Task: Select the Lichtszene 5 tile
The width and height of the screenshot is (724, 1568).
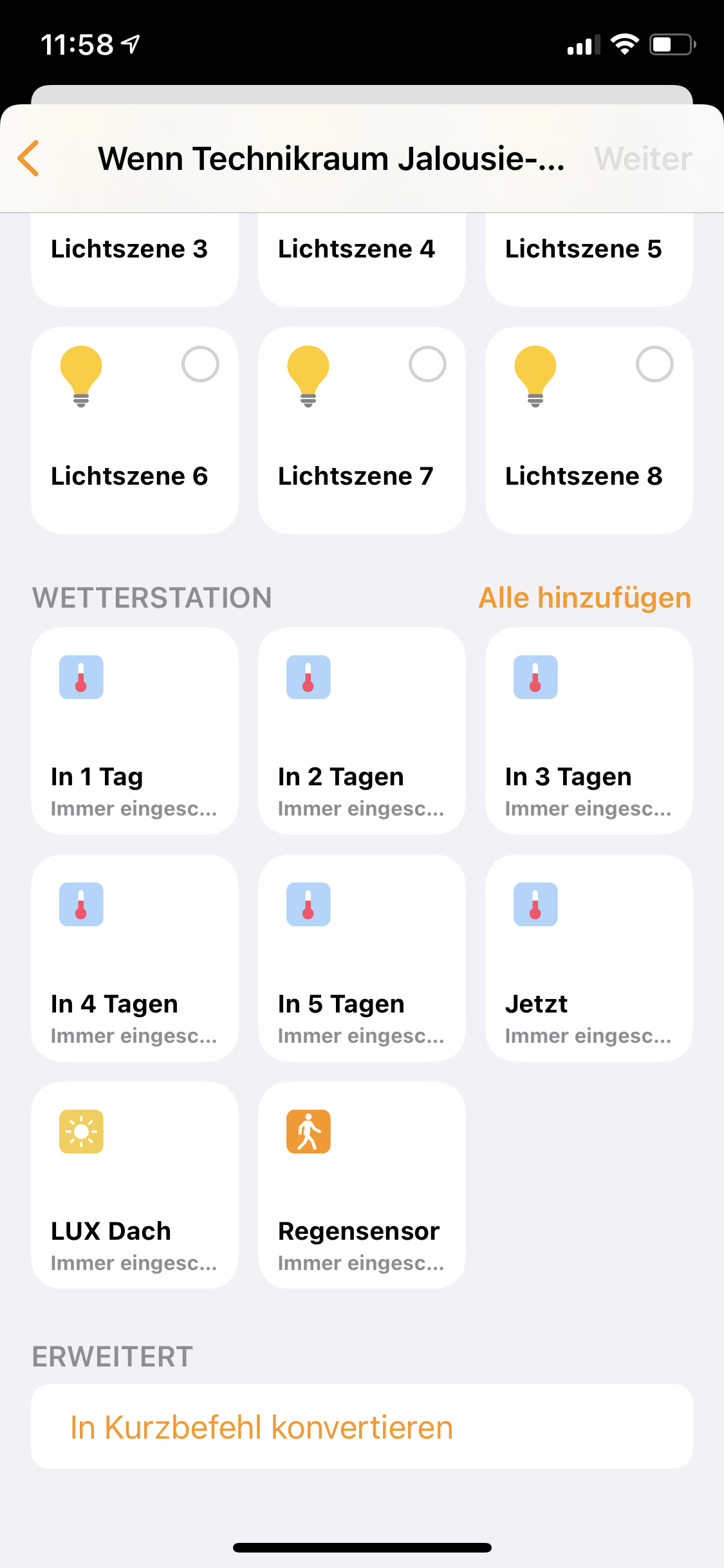Action: click(x=588, y=257)
